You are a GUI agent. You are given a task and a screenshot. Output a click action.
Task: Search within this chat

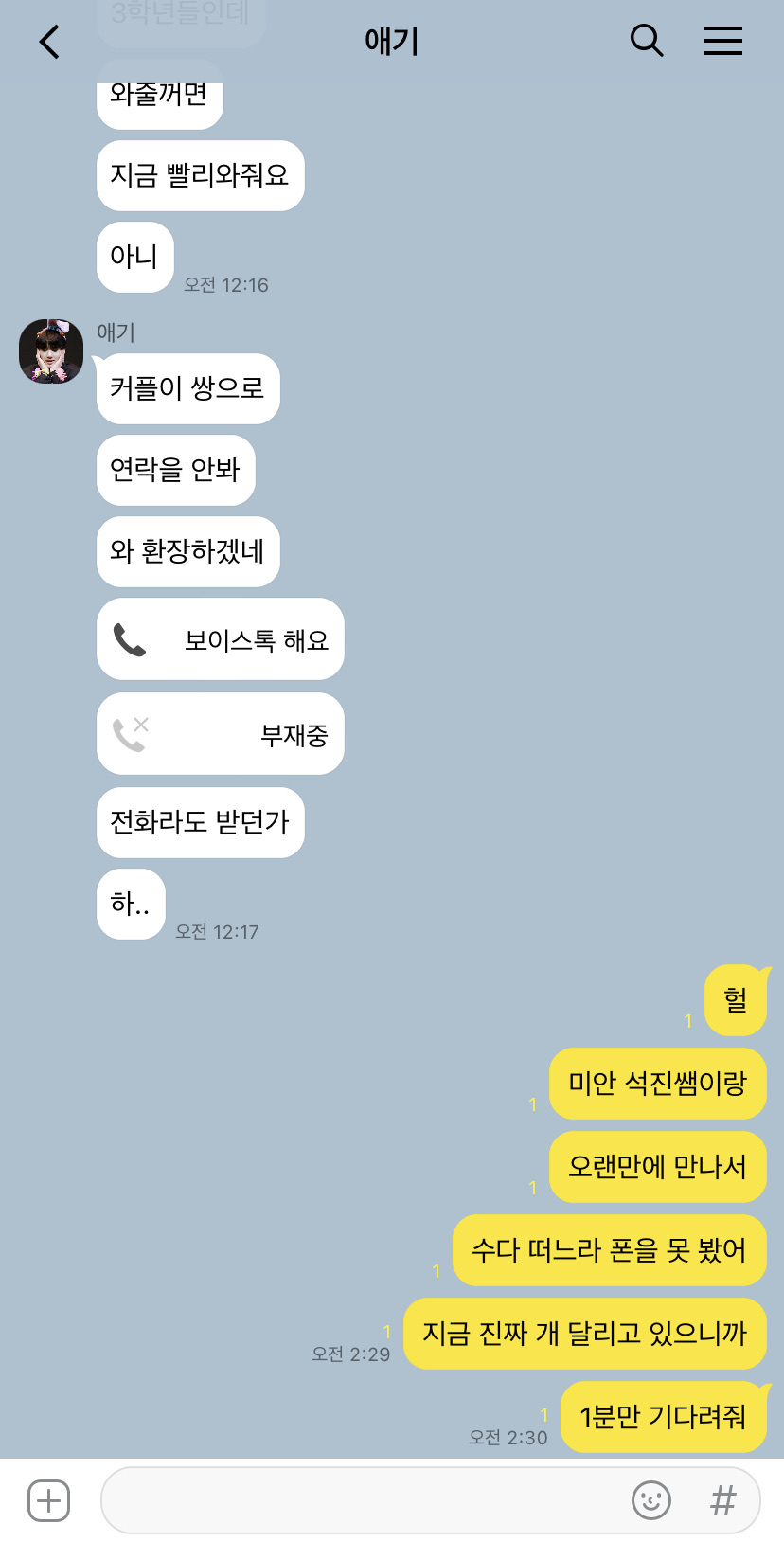(647, 41)
